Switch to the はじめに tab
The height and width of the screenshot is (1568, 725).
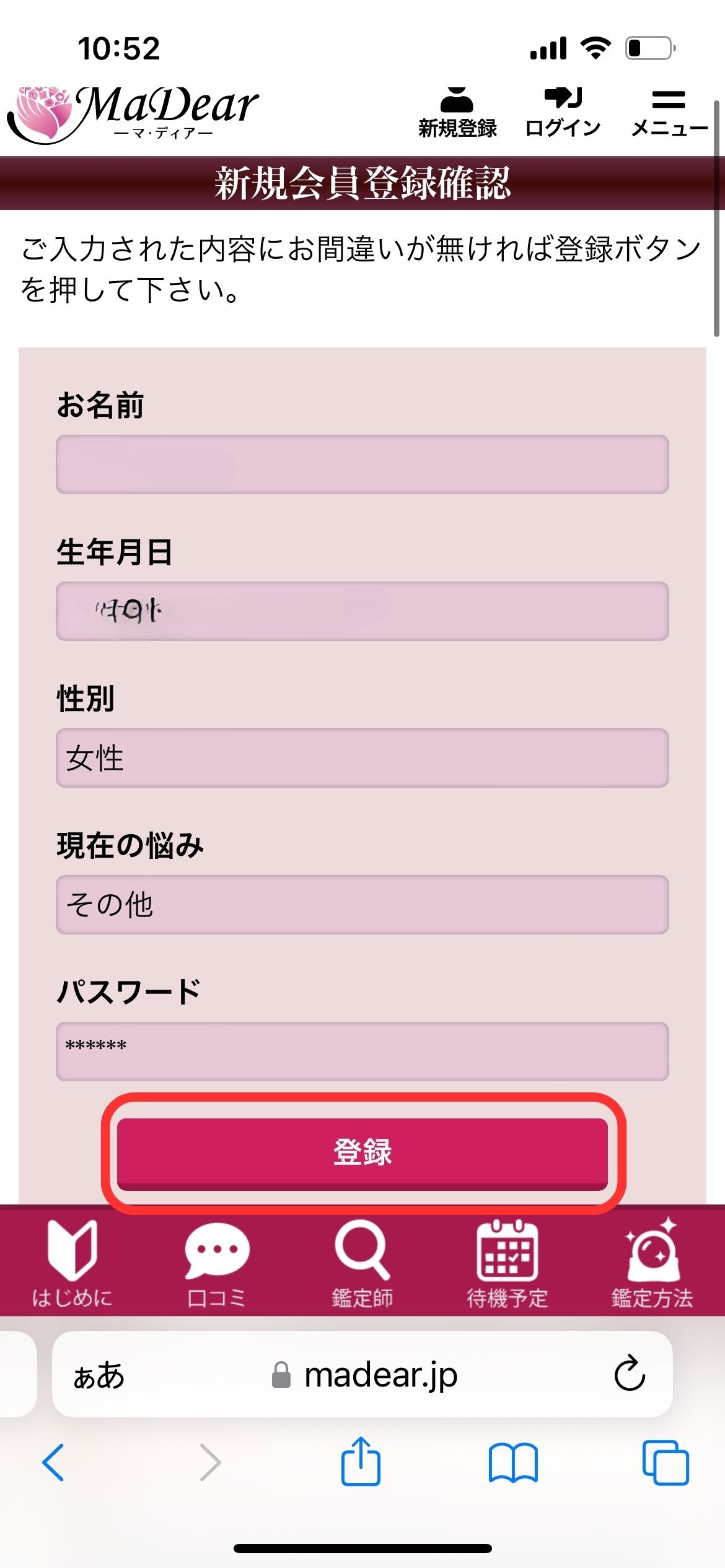click(72, 1263)
